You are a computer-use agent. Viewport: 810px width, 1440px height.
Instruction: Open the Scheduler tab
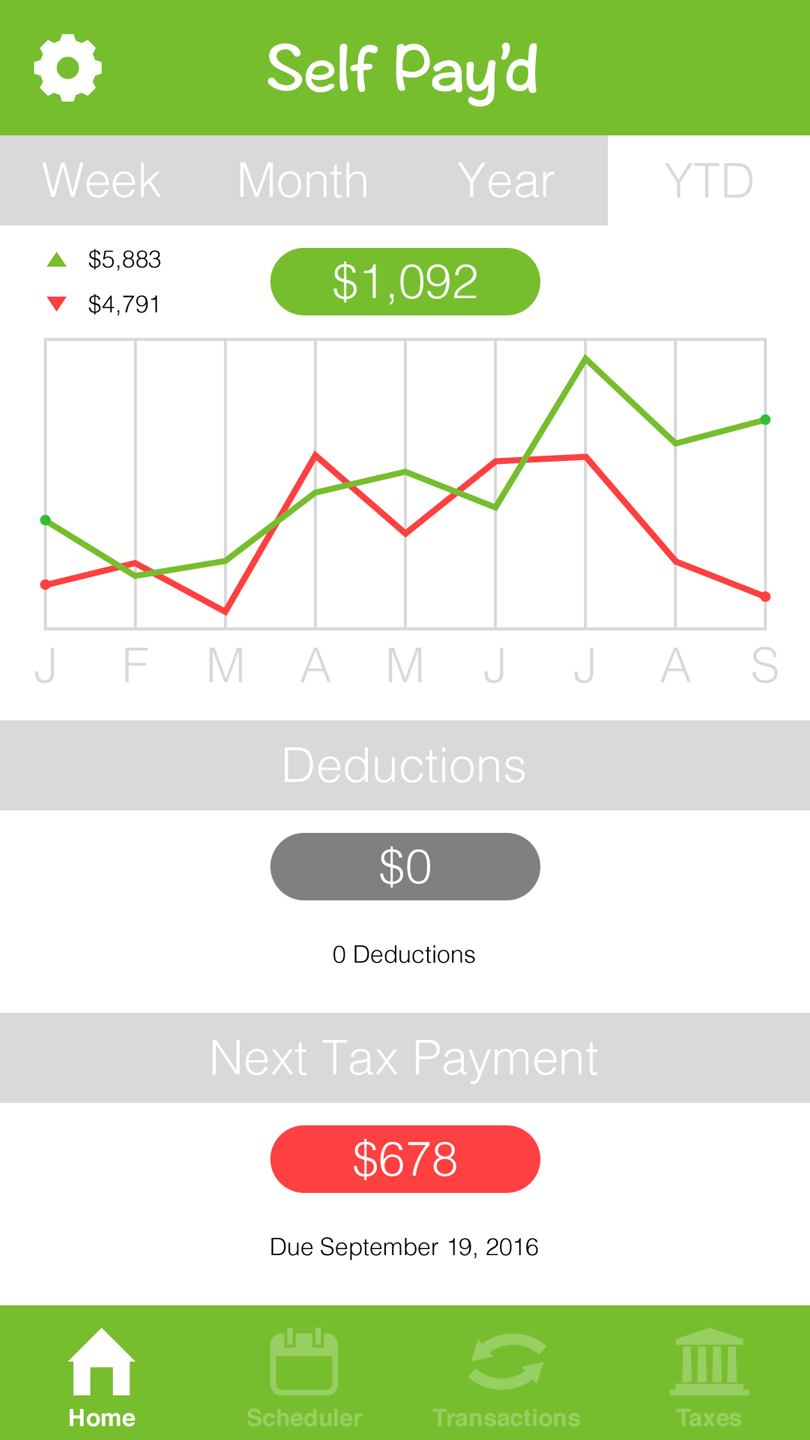304,1375
